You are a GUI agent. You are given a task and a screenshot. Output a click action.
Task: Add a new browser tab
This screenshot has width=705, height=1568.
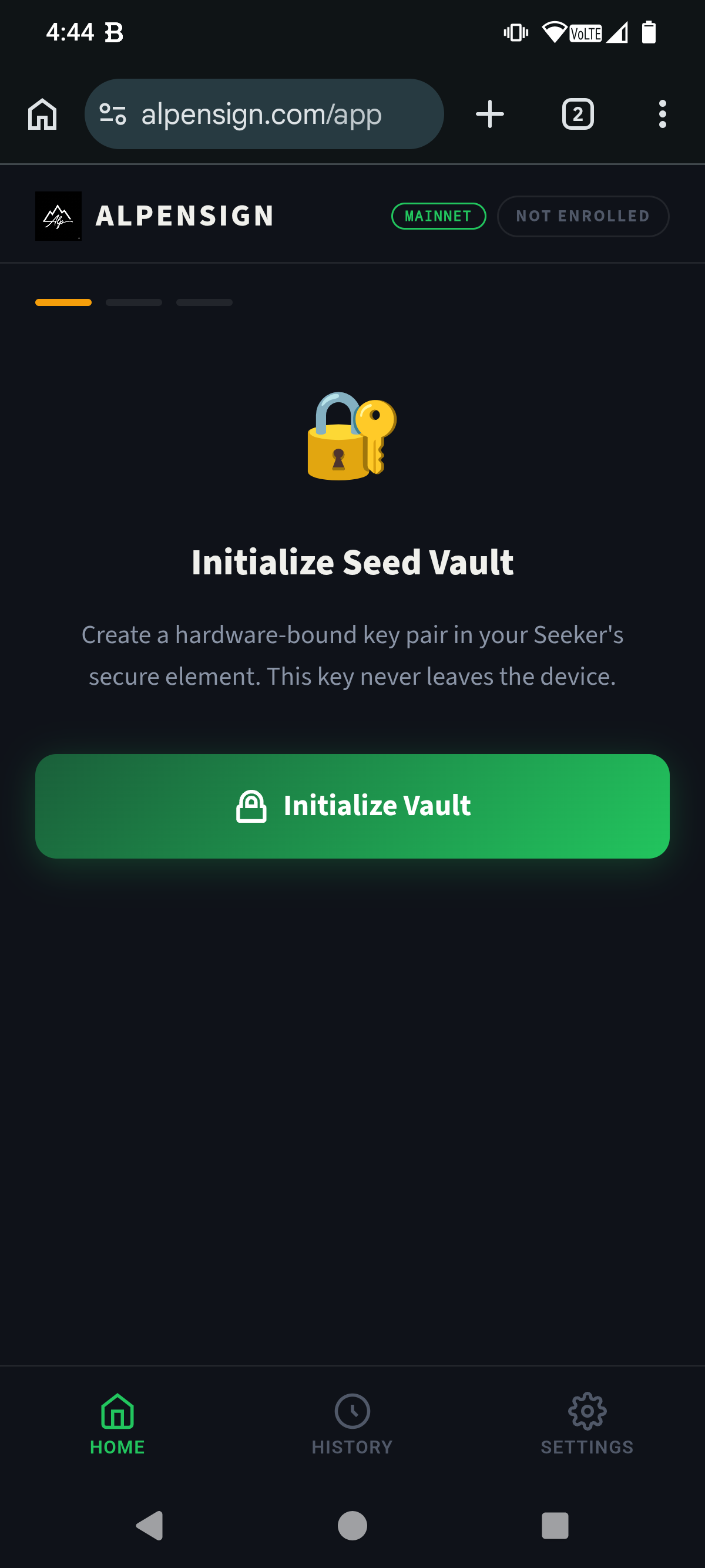(x=489, y=114)
